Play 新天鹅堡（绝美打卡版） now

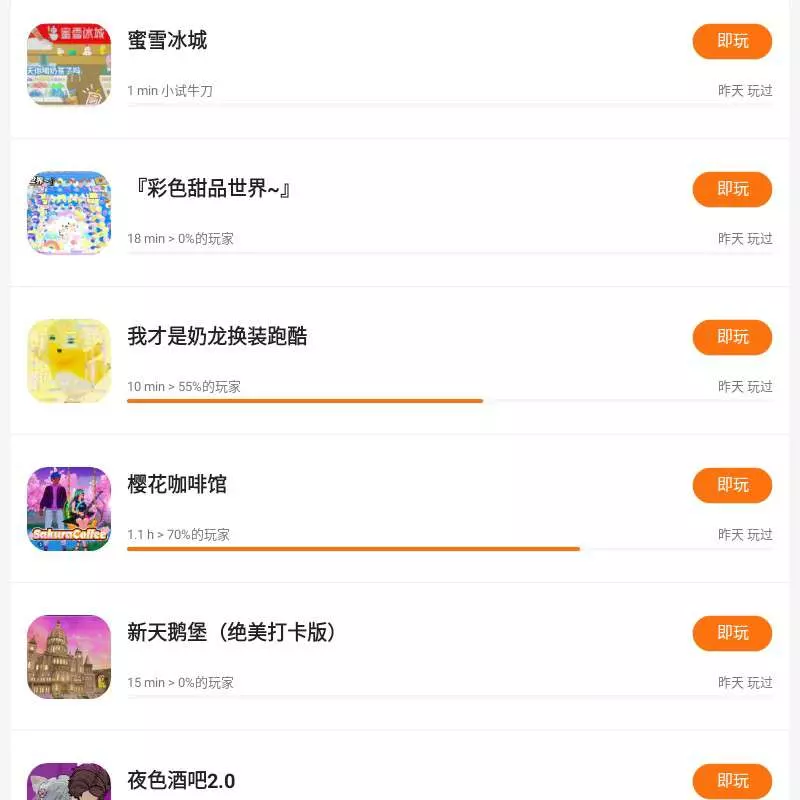coord(732,633)
